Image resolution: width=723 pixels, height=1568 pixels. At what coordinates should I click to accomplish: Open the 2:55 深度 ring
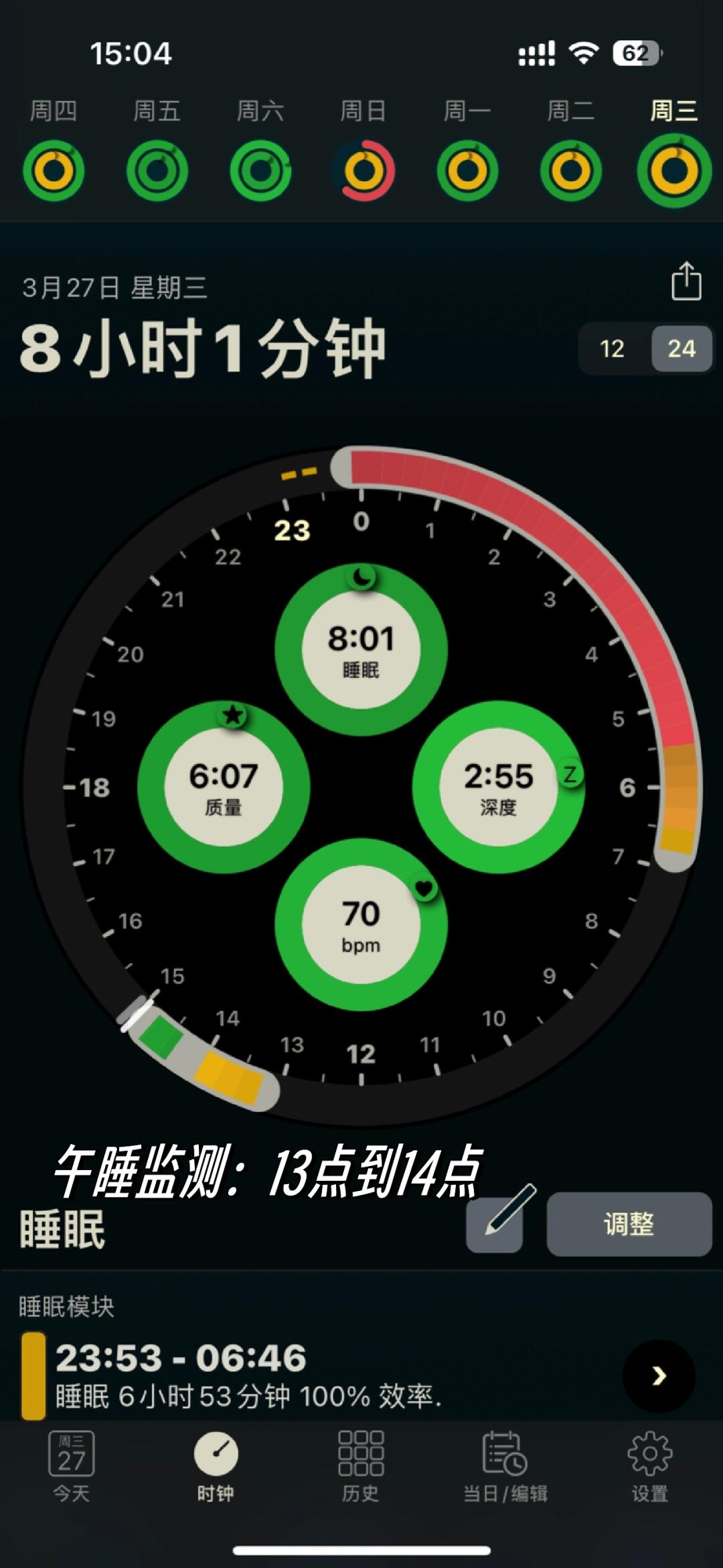(x=498, y=788)
